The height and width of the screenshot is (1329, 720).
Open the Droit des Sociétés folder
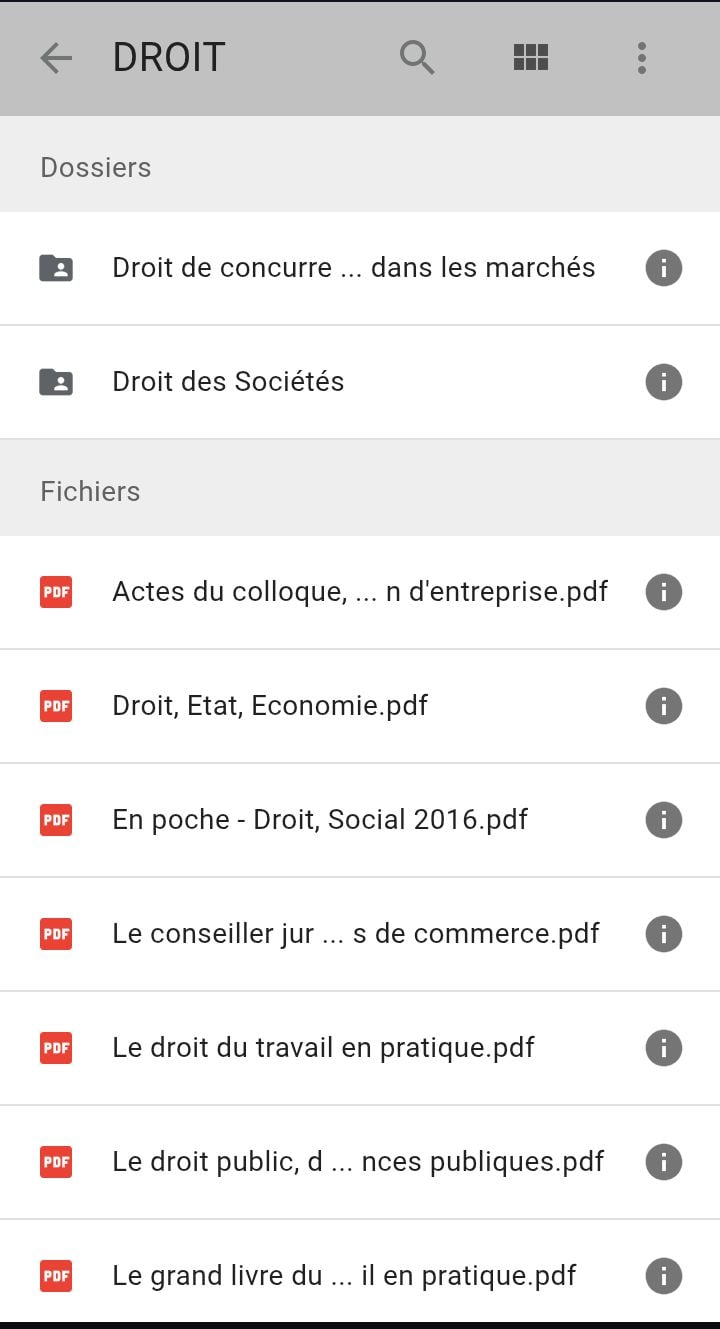[228, 382]
